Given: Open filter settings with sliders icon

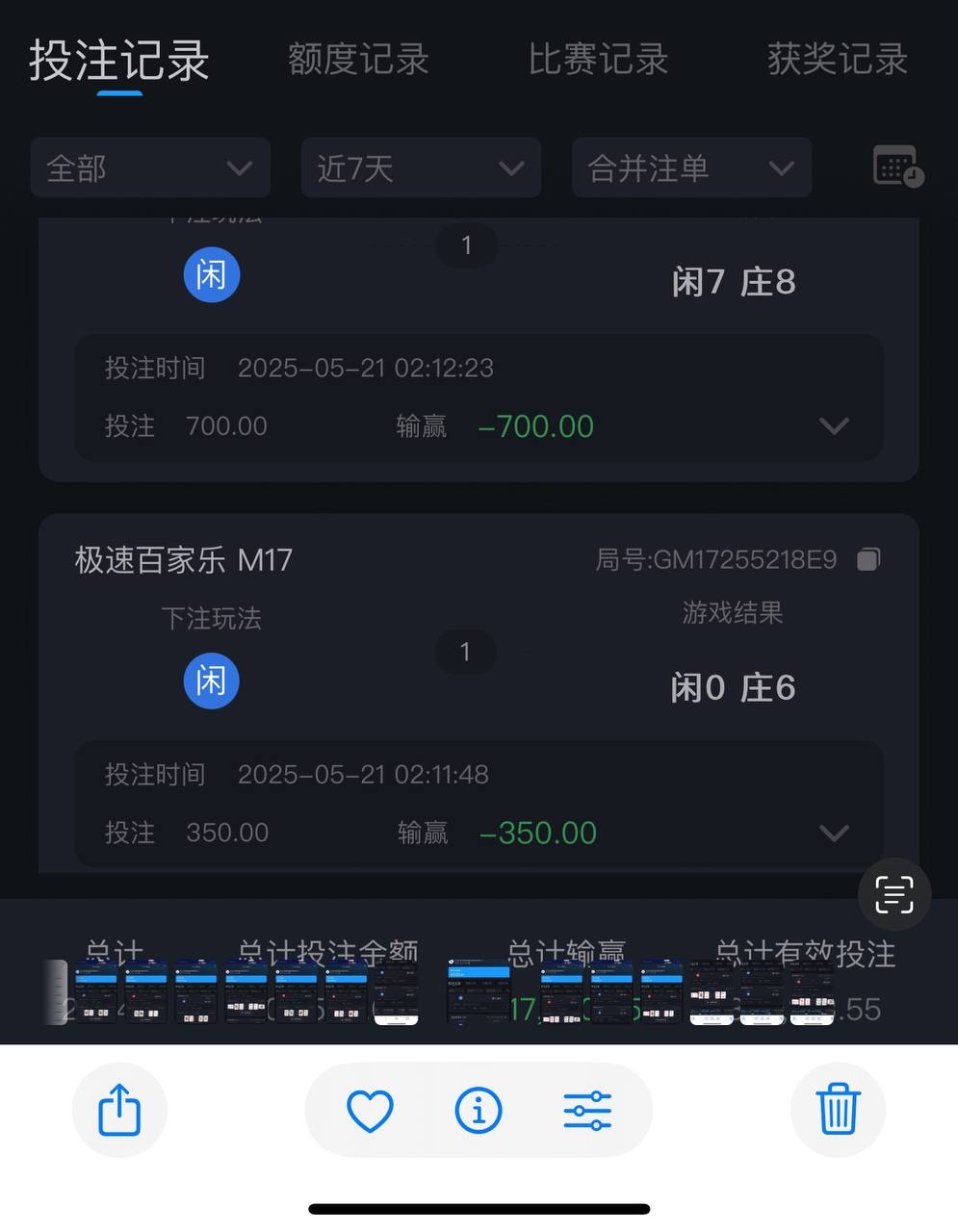Looking at the screenshot, I should click(x=589, y=1109).
